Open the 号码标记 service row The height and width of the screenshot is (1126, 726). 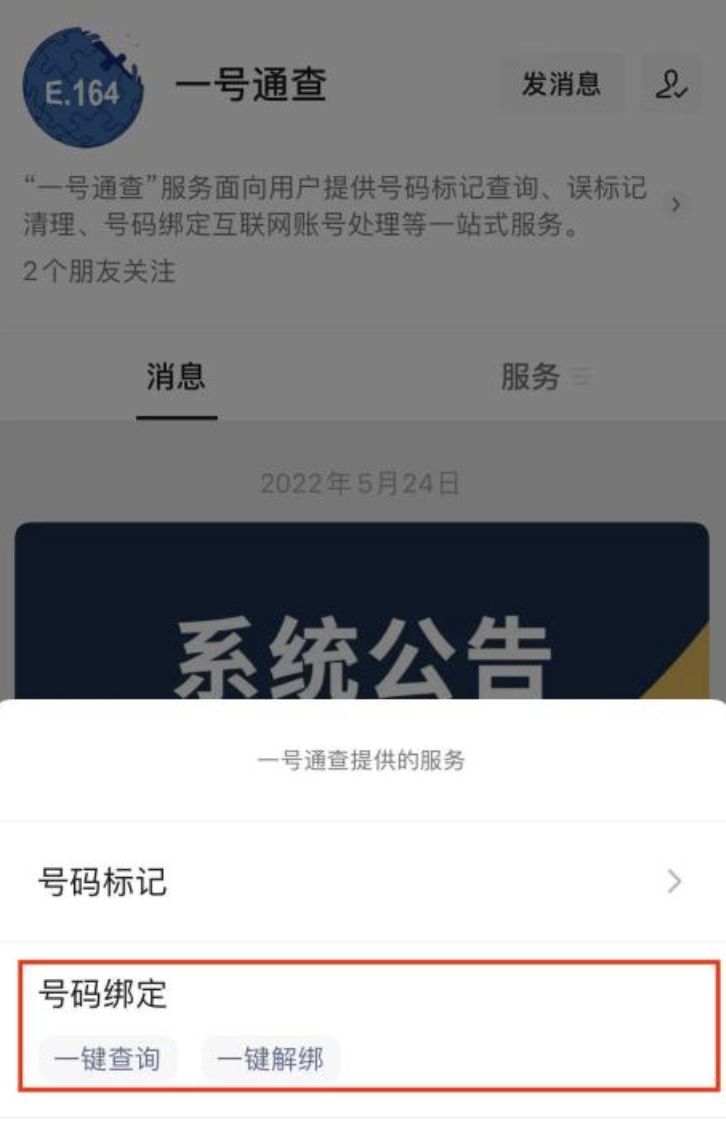[x=362, y=881]
